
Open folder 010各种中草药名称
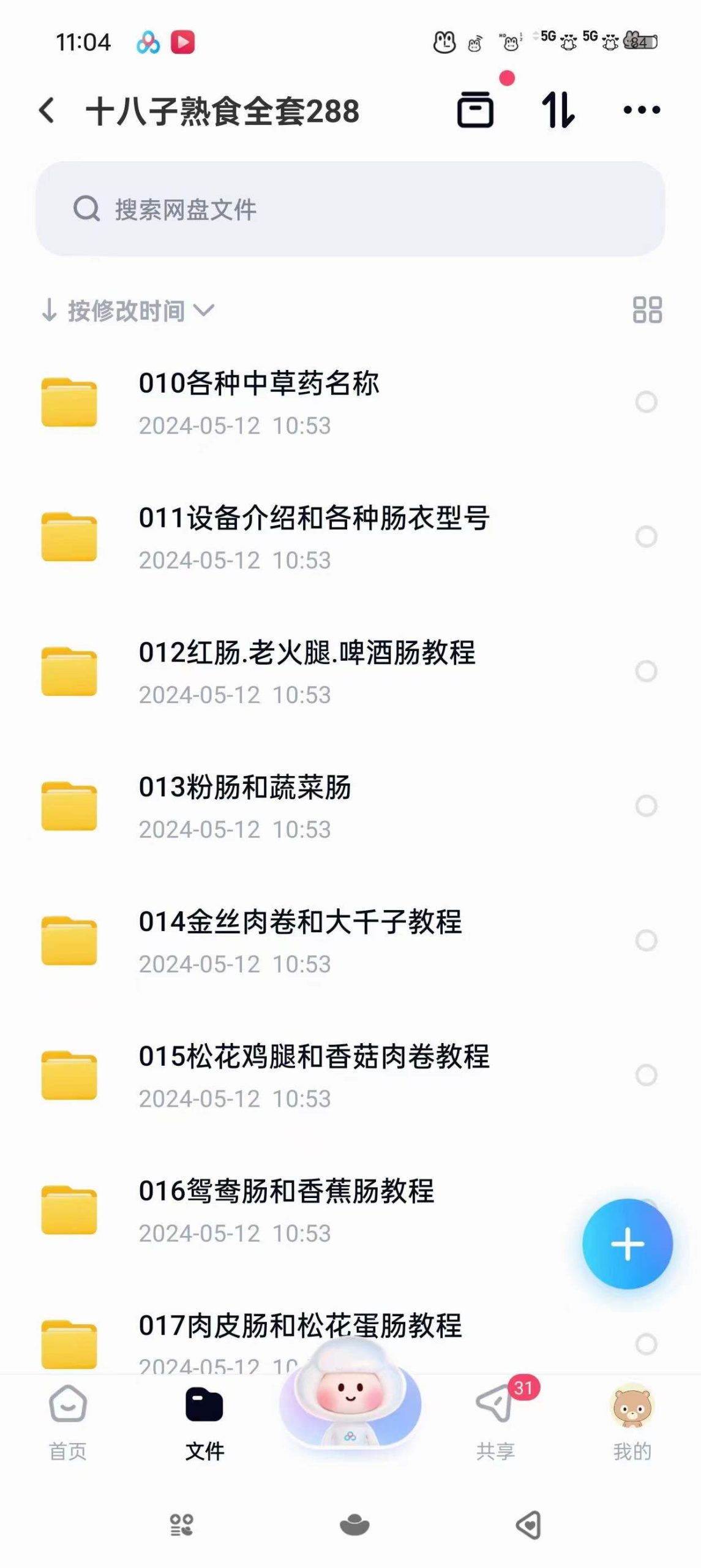point(258,402)
